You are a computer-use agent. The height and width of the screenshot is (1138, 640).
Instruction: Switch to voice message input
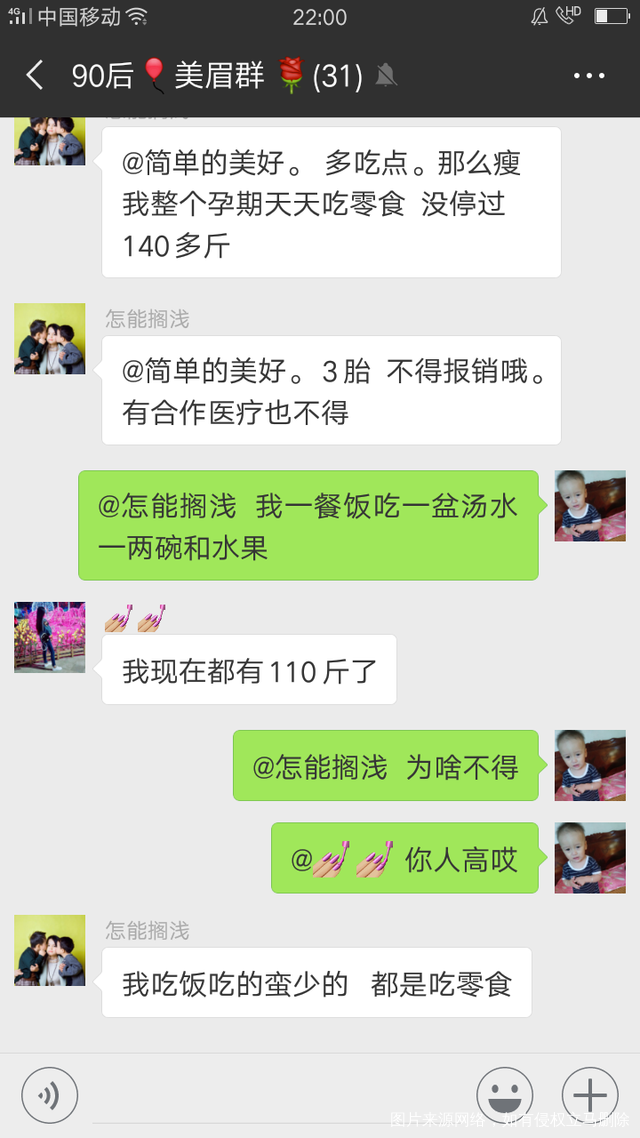[50, 1095]
